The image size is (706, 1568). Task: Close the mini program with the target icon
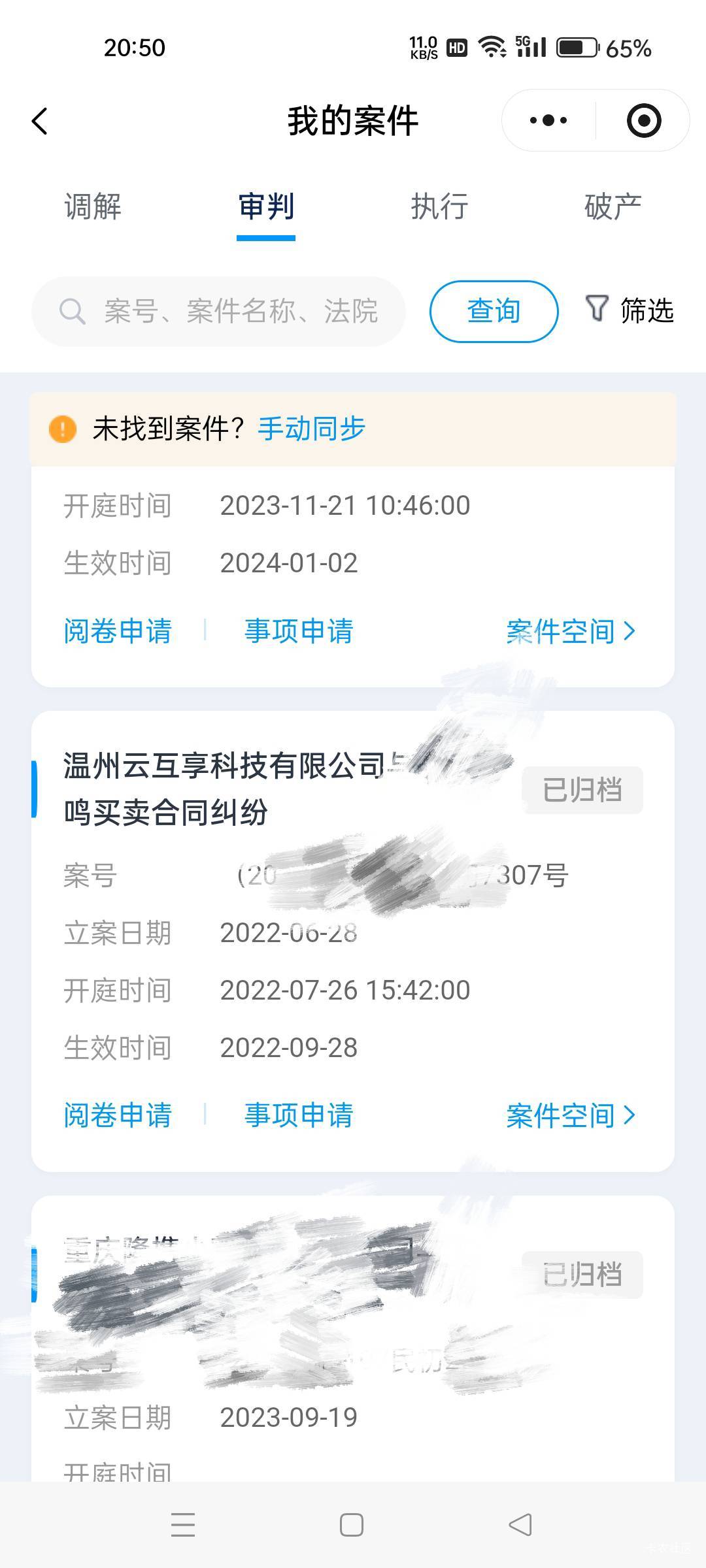[643, 120]
